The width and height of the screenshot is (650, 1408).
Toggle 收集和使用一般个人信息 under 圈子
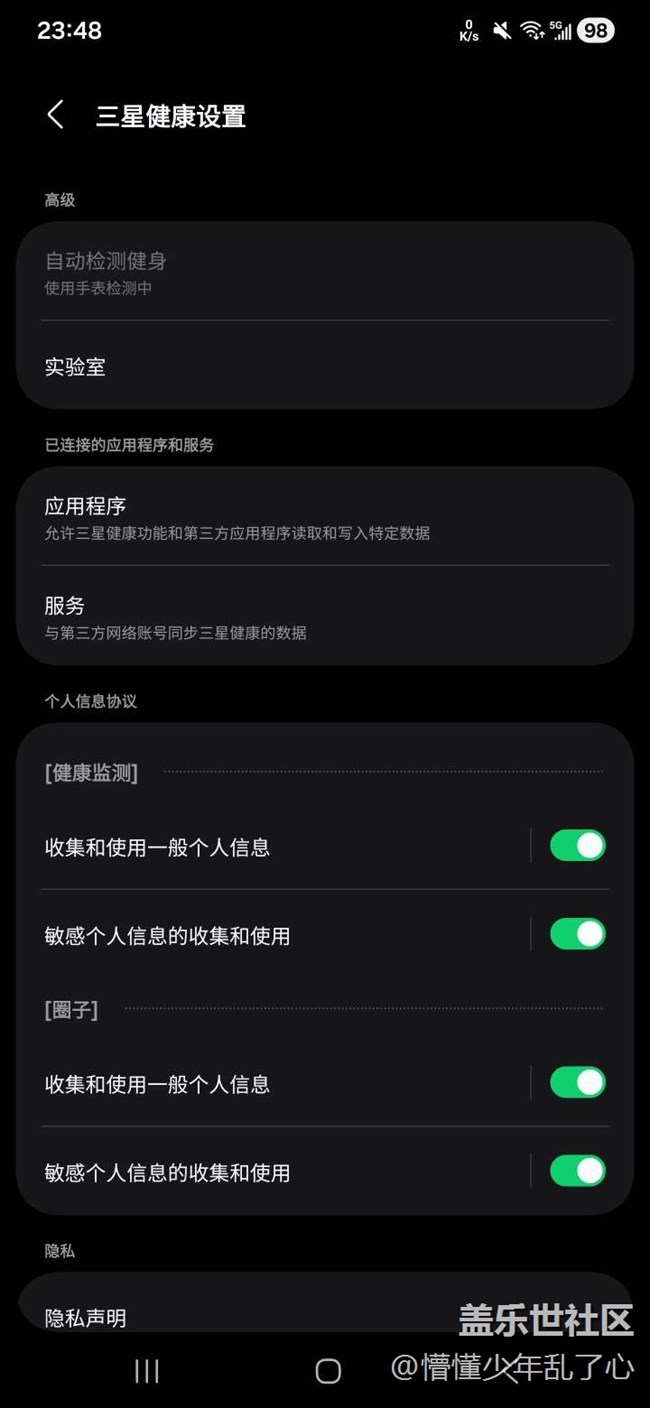click(577, 1083)
